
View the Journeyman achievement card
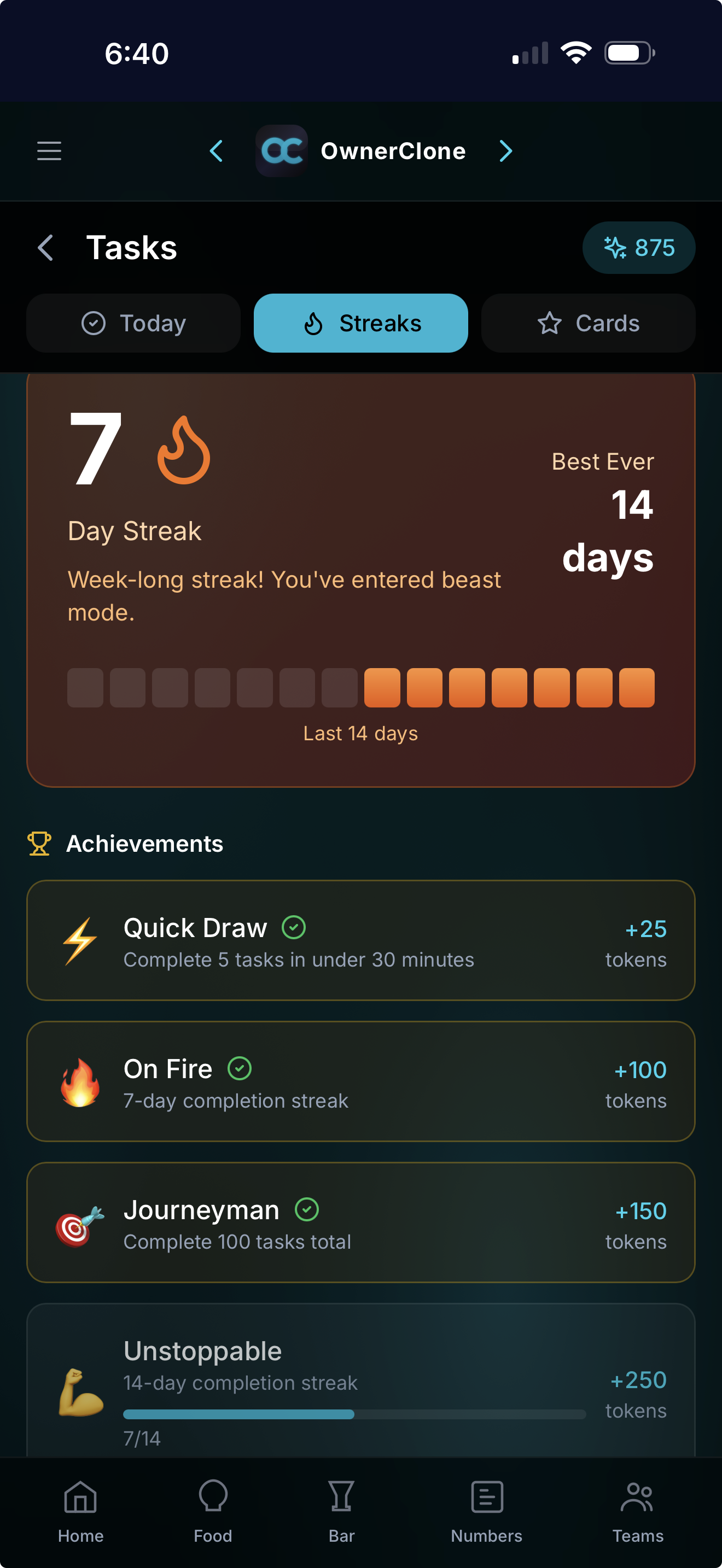click(360, 1222)
